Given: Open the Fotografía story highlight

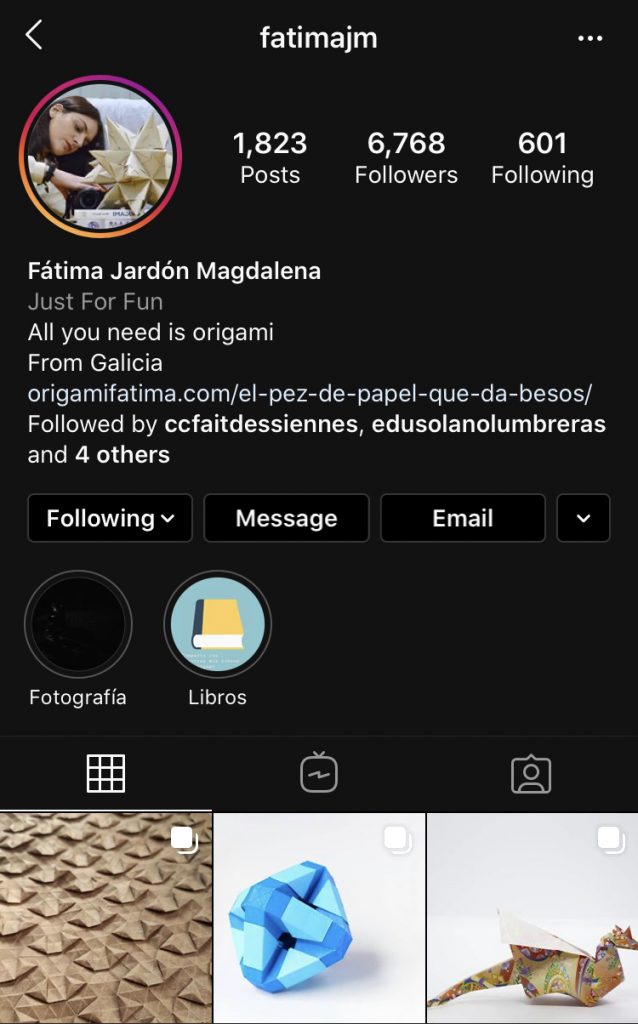Looking at the screenshot, I should (78, 625).
